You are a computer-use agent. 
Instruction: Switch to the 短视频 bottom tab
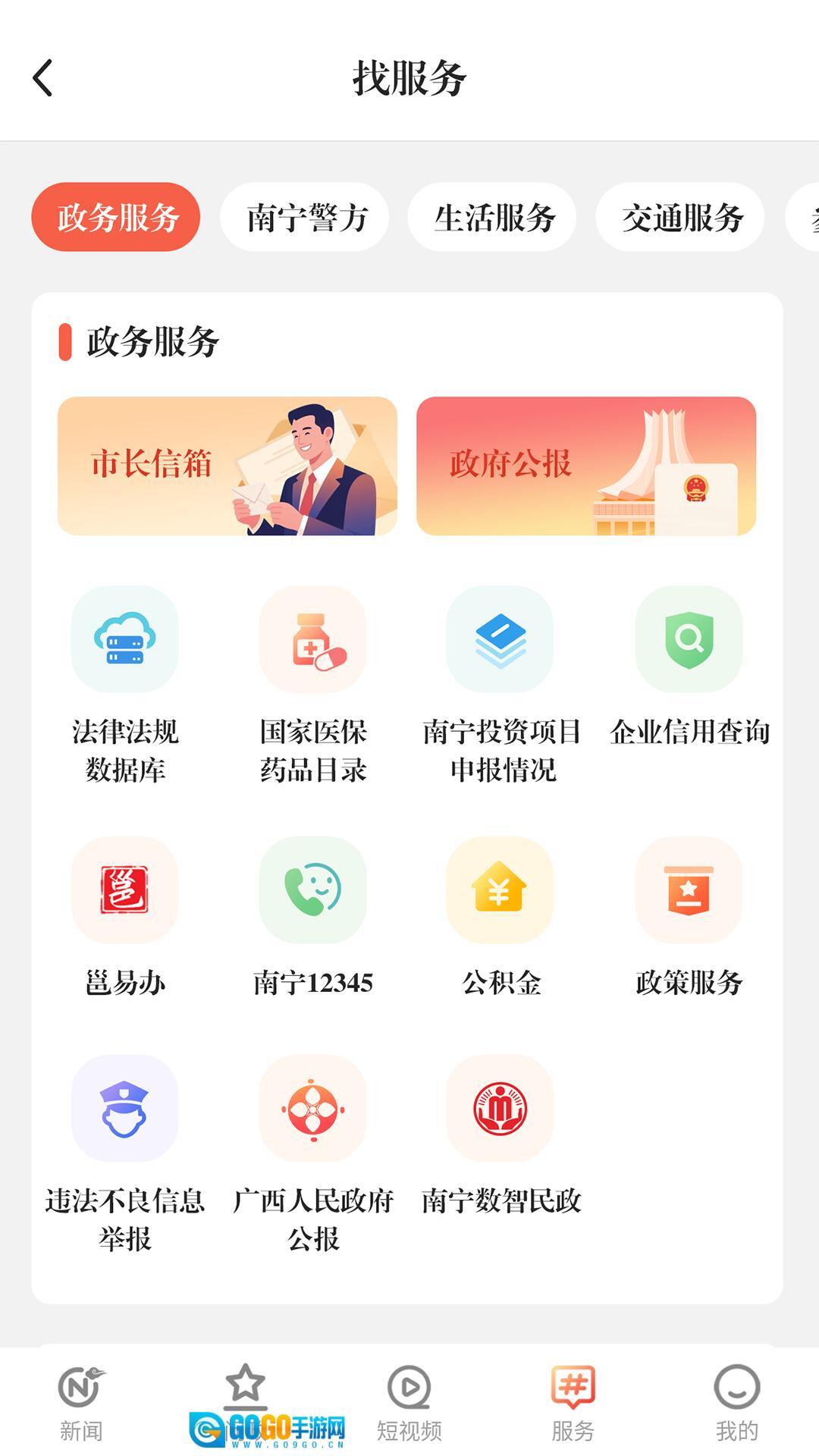(x=409, y=1403)
